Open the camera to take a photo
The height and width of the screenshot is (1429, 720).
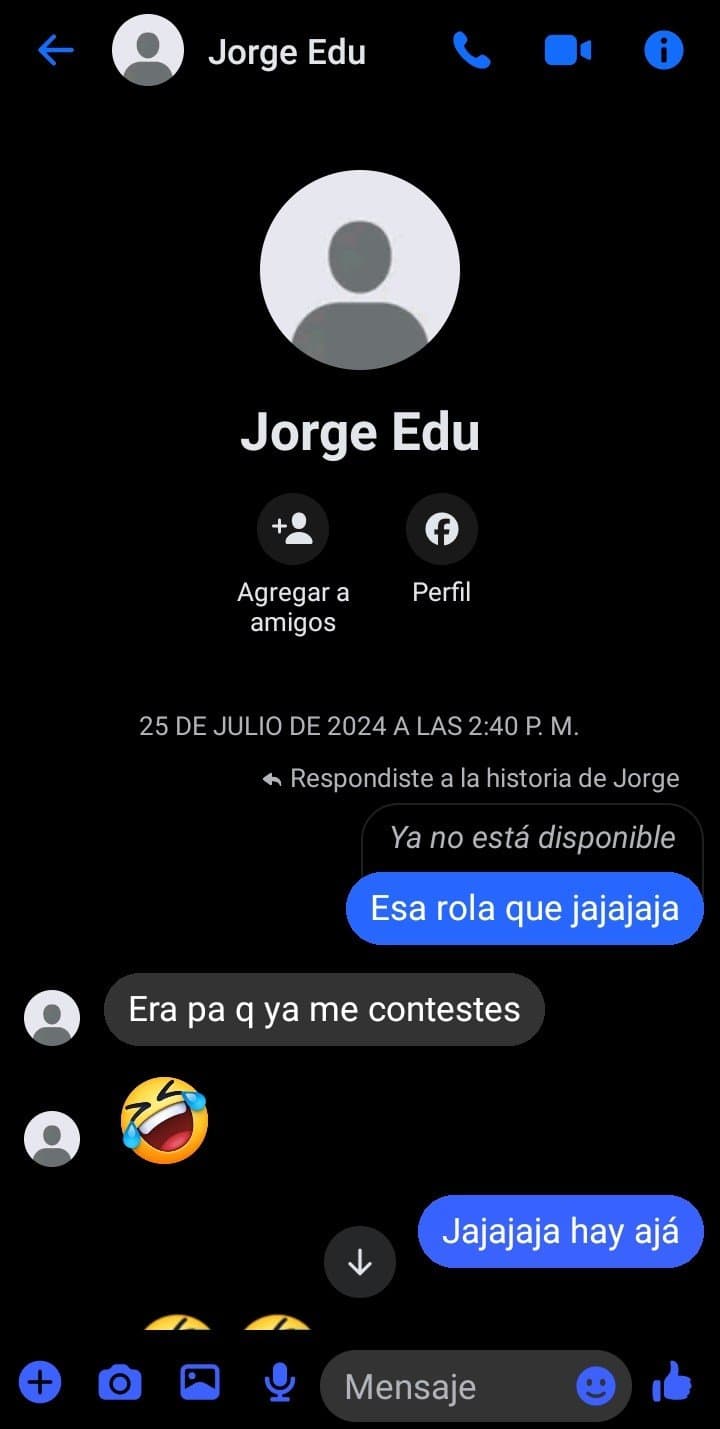pyautogui.click(x=120, y=1383)
